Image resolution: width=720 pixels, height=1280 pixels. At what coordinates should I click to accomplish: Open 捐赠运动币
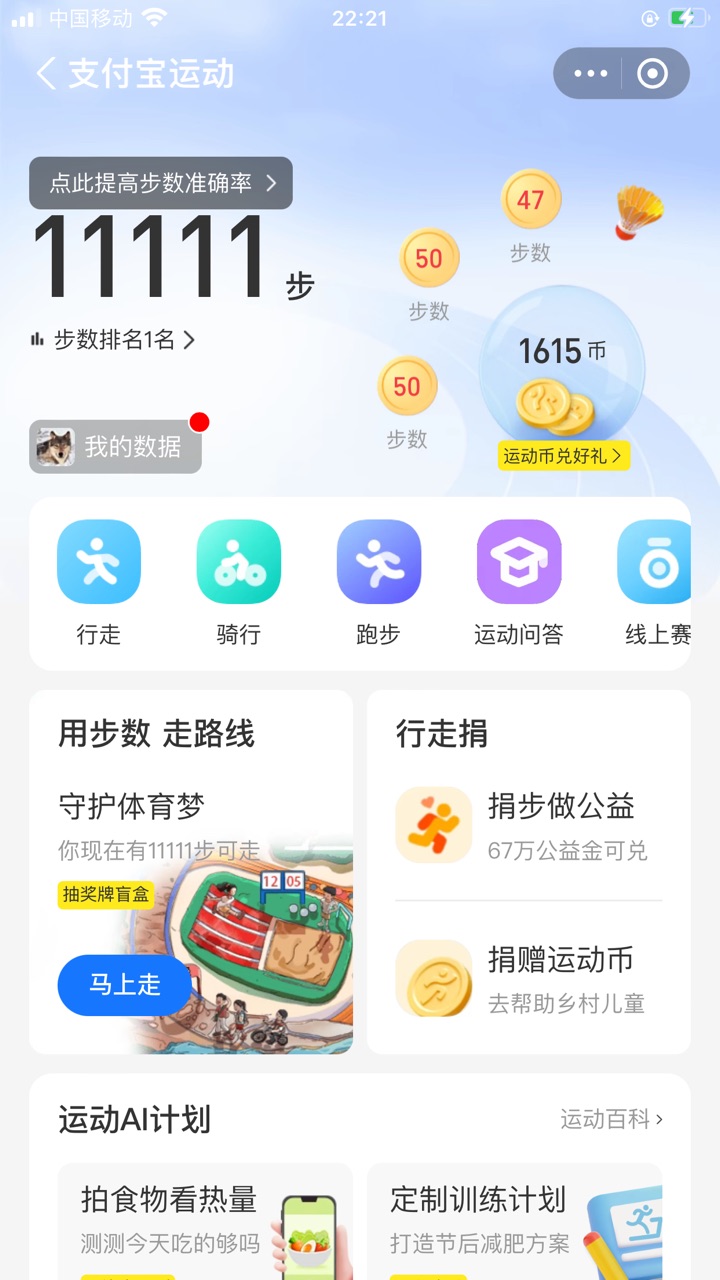[x=529, y=978]
